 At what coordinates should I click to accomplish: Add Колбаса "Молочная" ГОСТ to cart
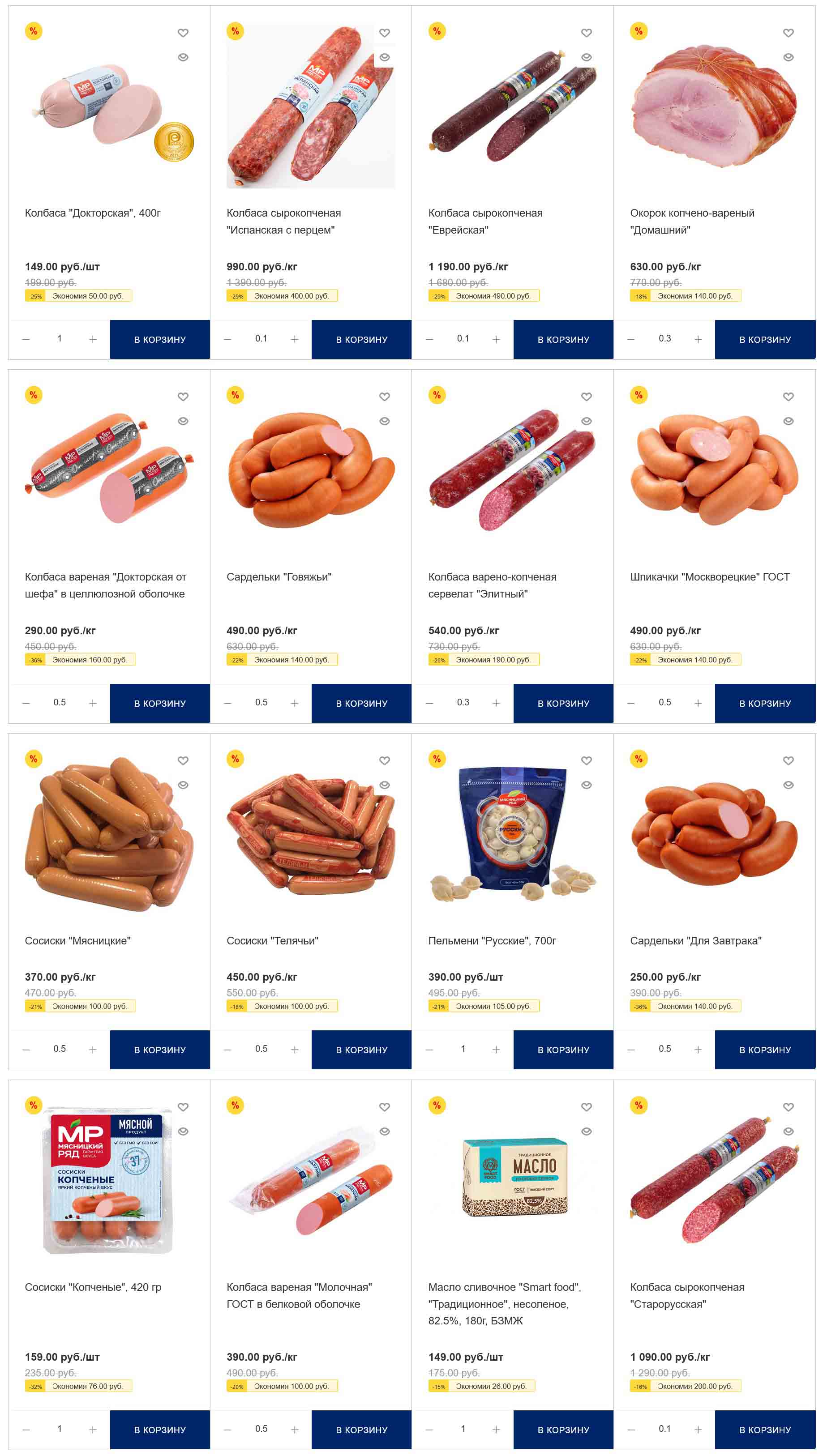point(361,1430)
